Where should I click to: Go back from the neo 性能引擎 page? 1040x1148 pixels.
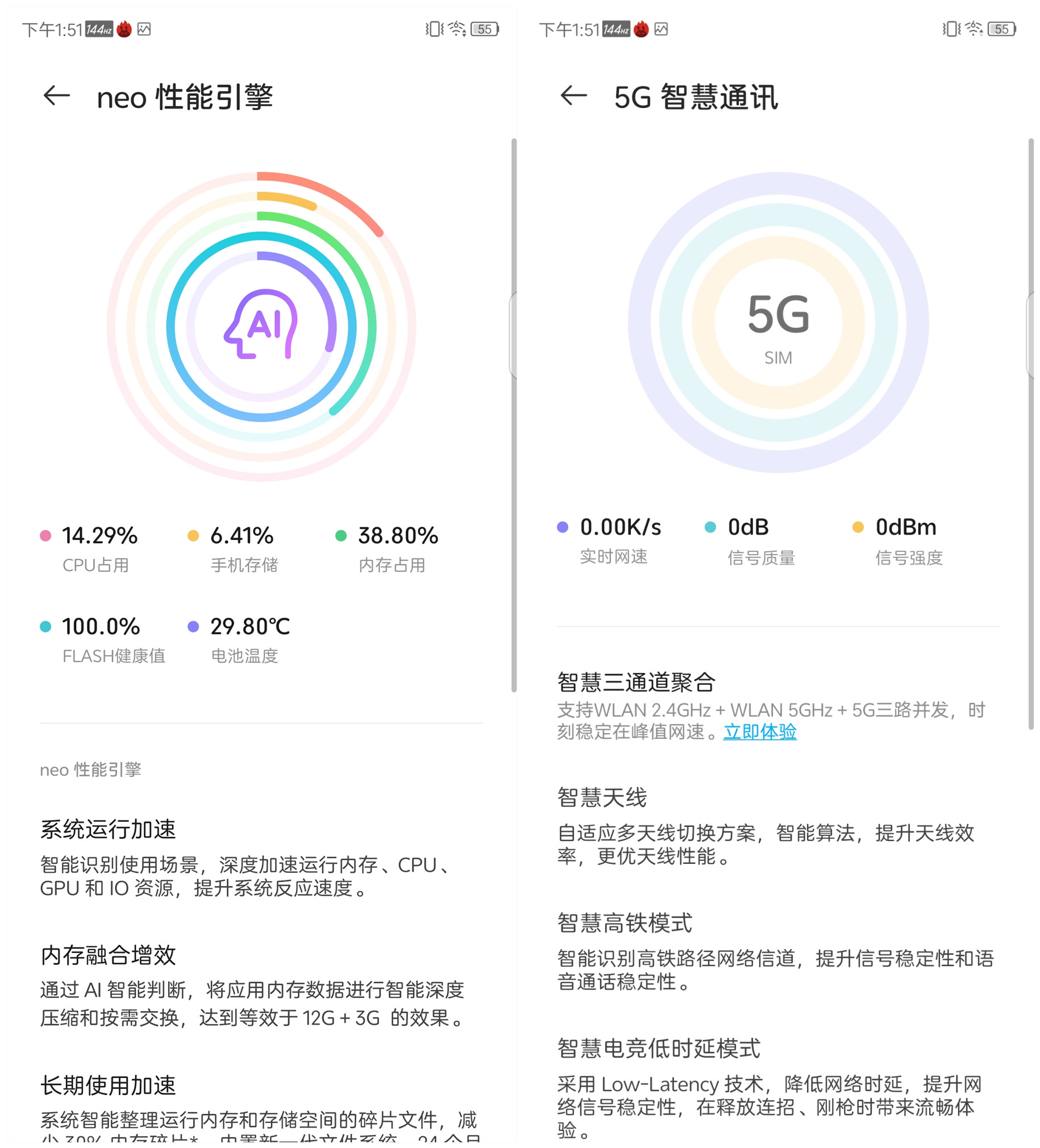tap(56, 95)
